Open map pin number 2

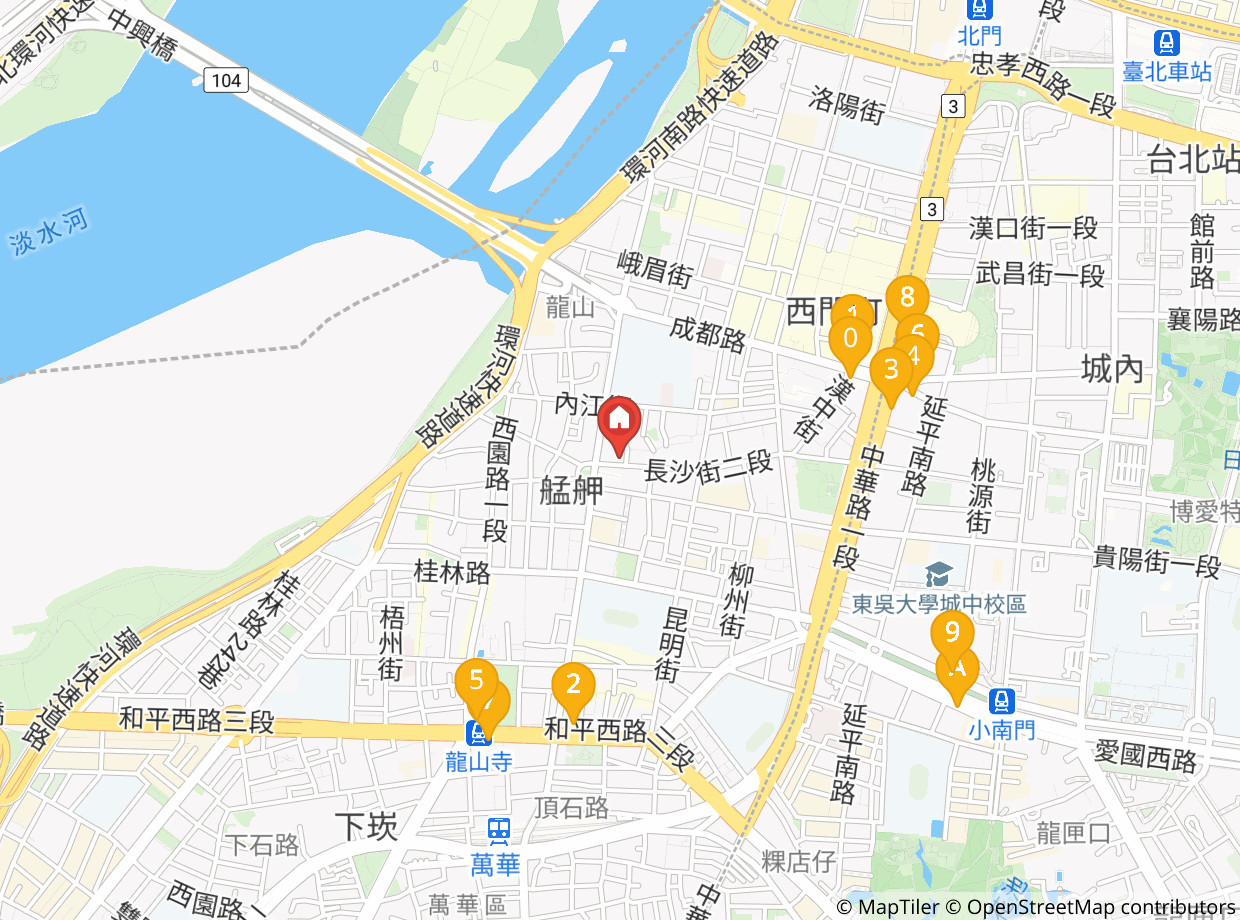[573, 685]
